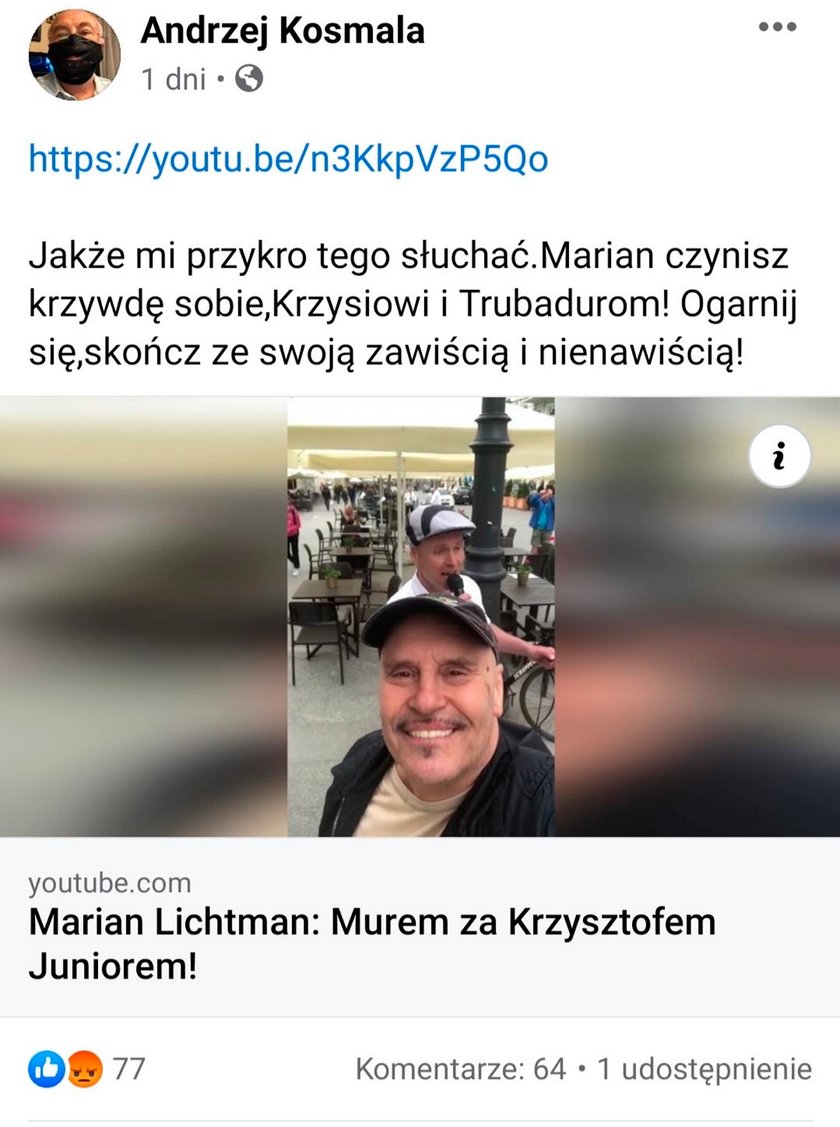This screenshot has width=840, height=1127.
Task: Tap the info icon on the video preview
Action: click(778, 458)
